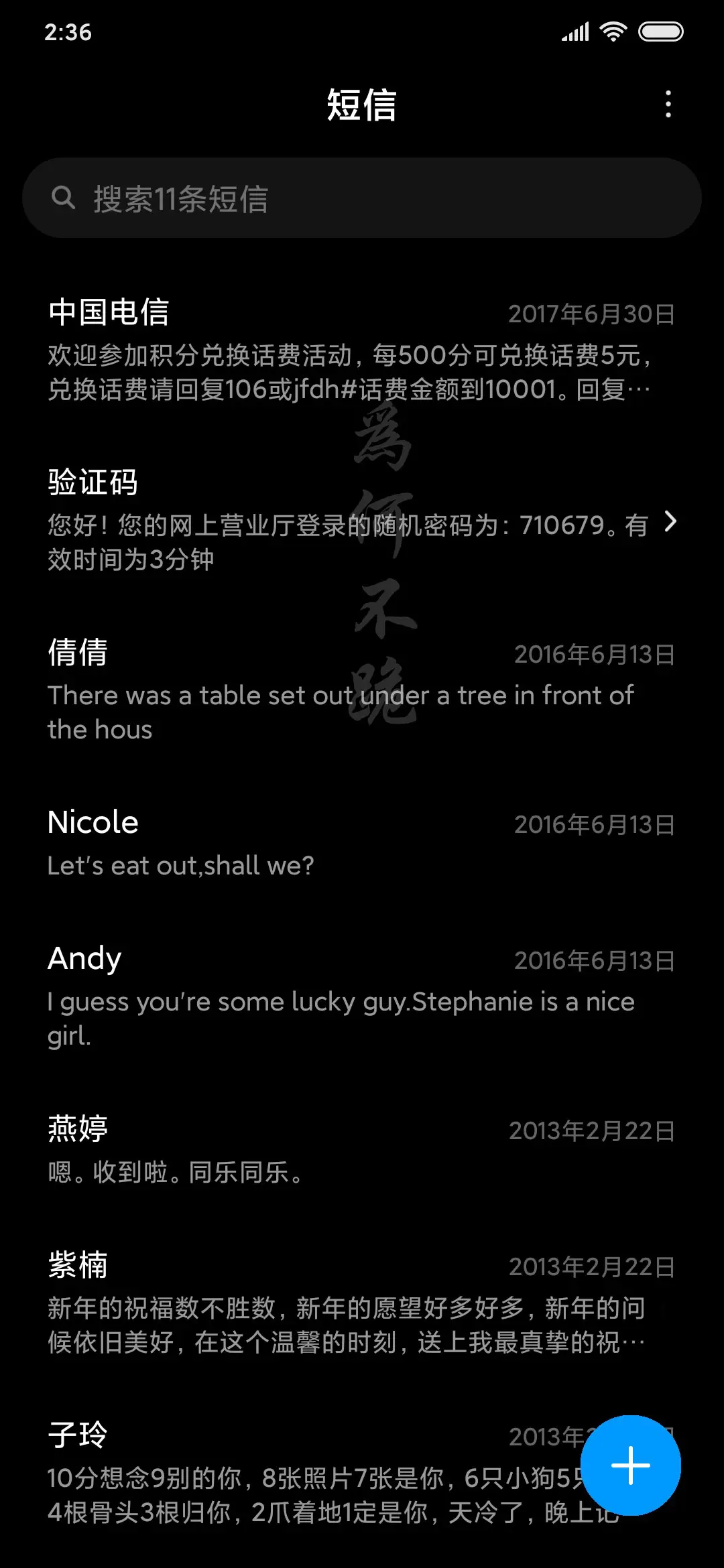This screenshot has height=1568, width=724.
Task: Tap the clock showing 2:36
Action: coord(67,31)
